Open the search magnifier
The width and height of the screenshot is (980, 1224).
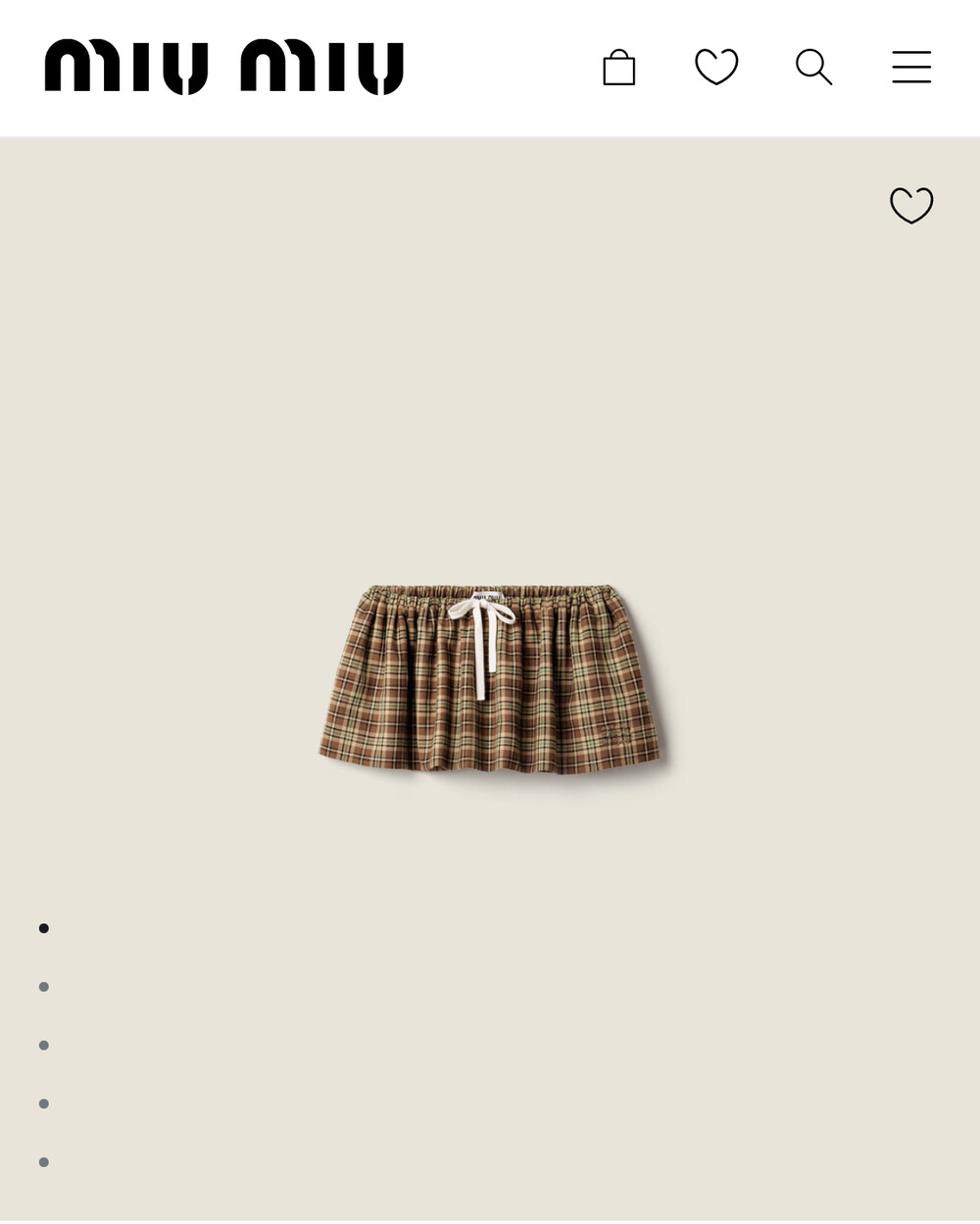point(813,68)
